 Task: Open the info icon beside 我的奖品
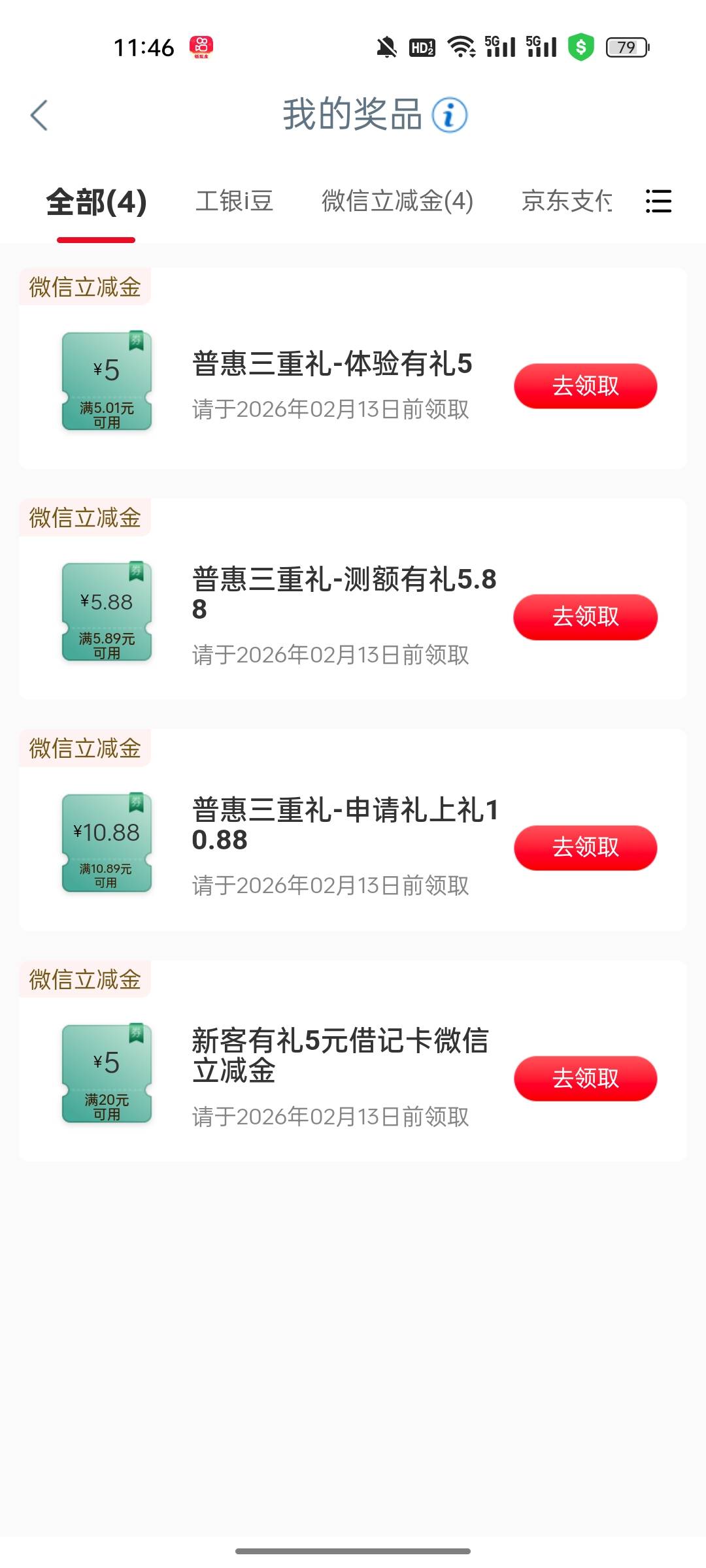(450, 116)
